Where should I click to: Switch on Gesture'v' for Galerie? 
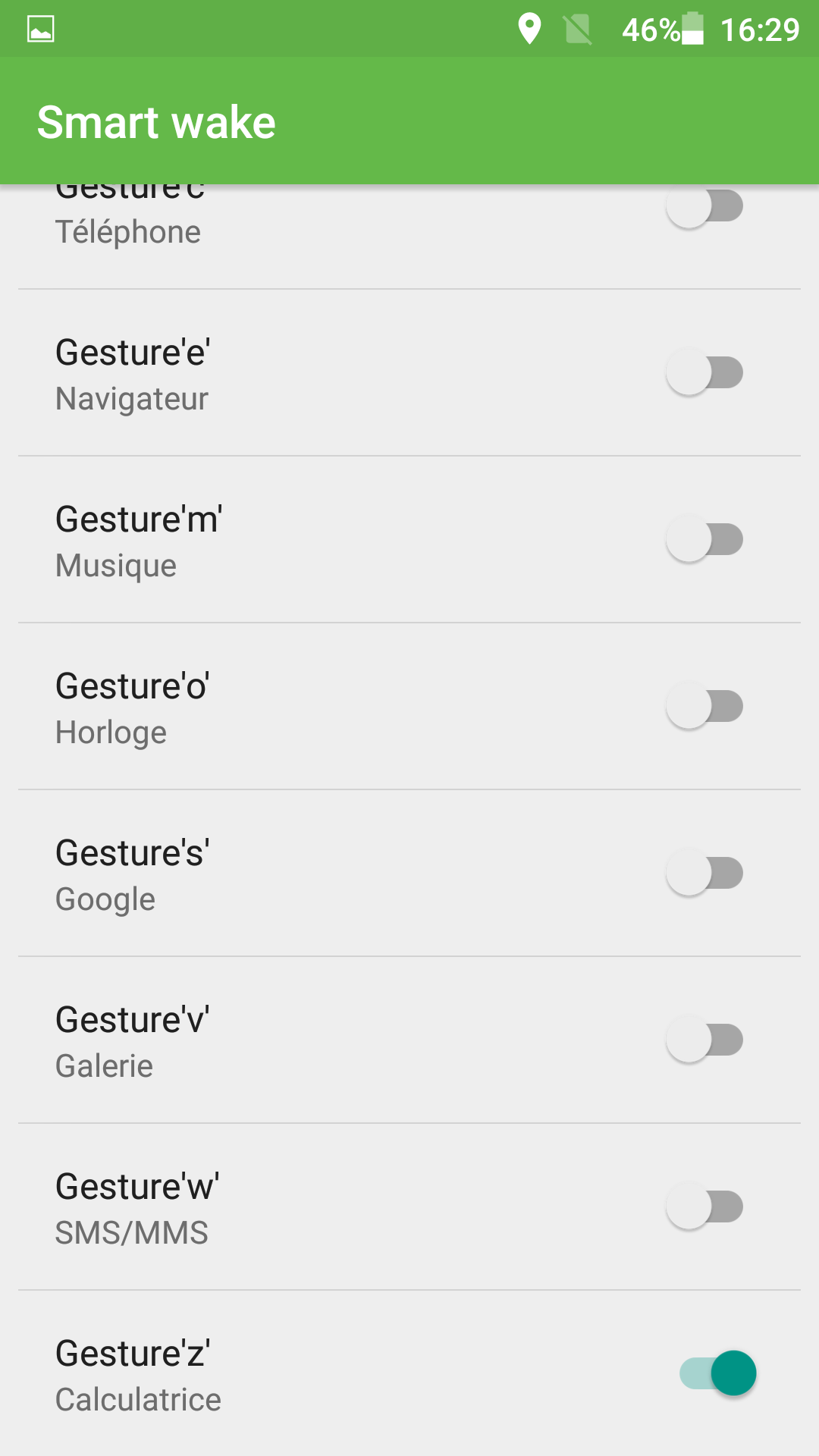click(x=704, y=1040)
